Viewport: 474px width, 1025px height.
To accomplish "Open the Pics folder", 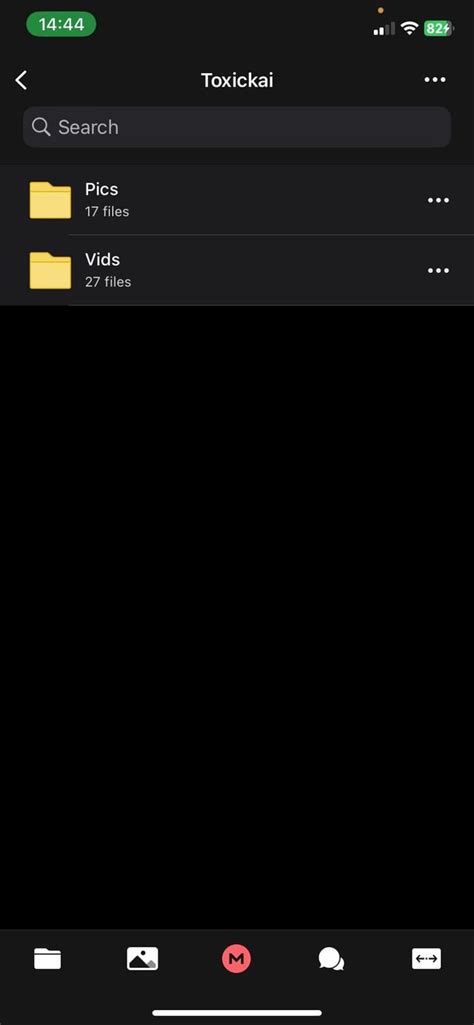I will tap(237, 200).
